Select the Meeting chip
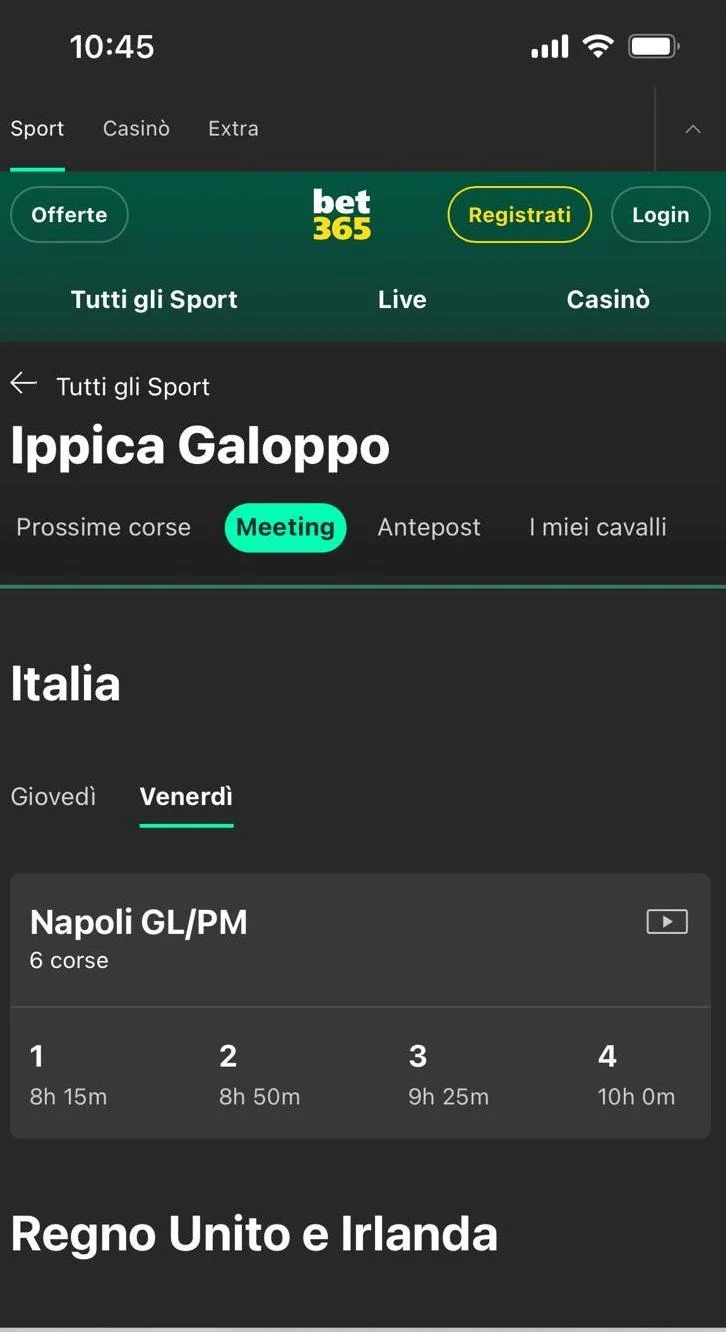 click(x=285, y=528)
